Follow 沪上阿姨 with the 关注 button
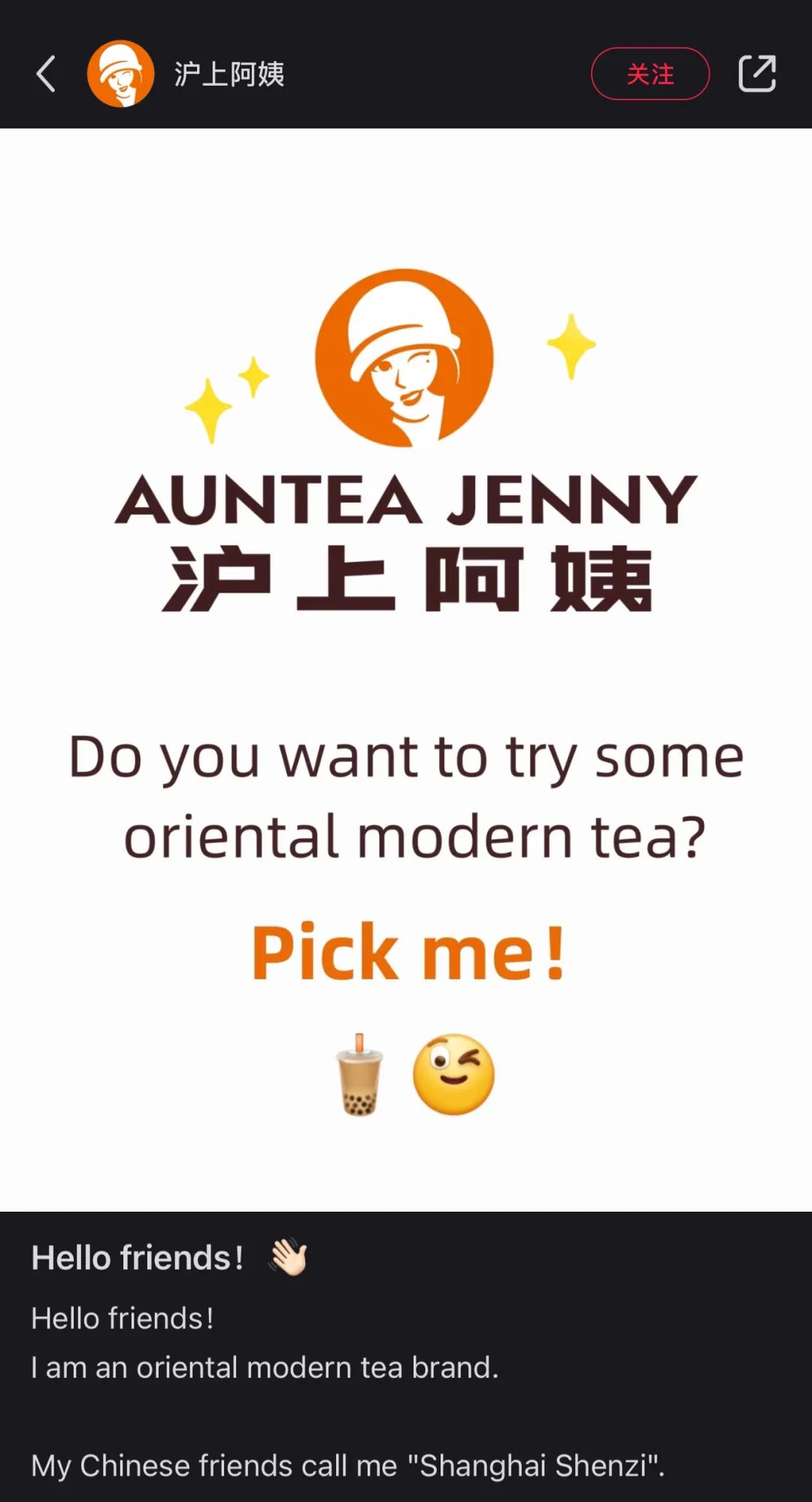Image resolution: width=812 pixels, height=1502 pixels. pos(650,74)
